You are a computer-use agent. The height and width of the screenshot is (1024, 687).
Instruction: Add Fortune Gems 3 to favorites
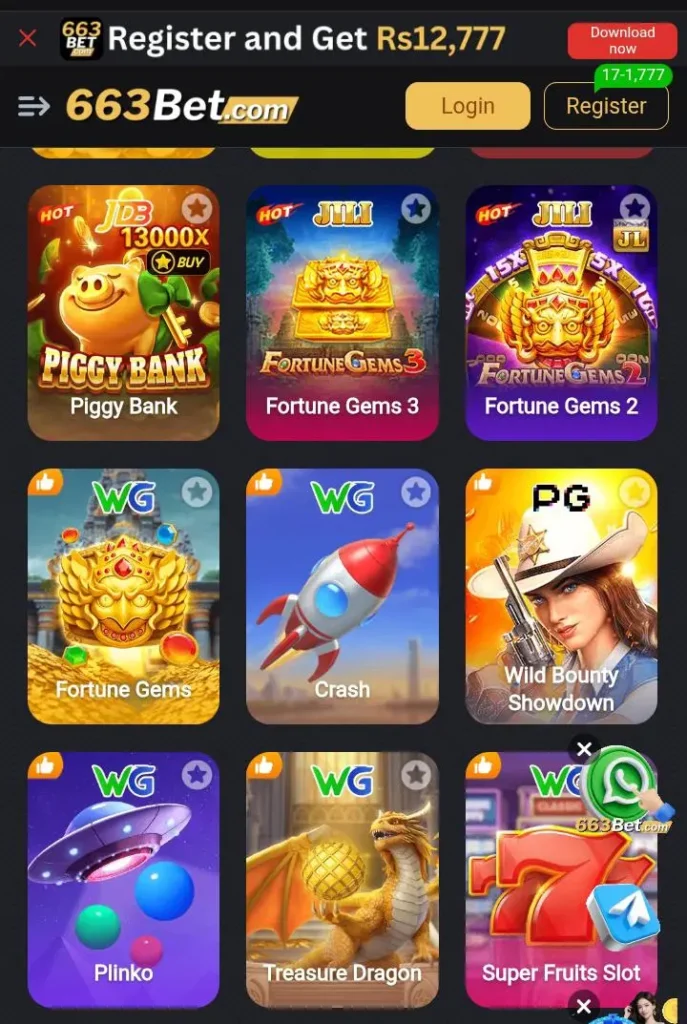(x=416, y=208)
